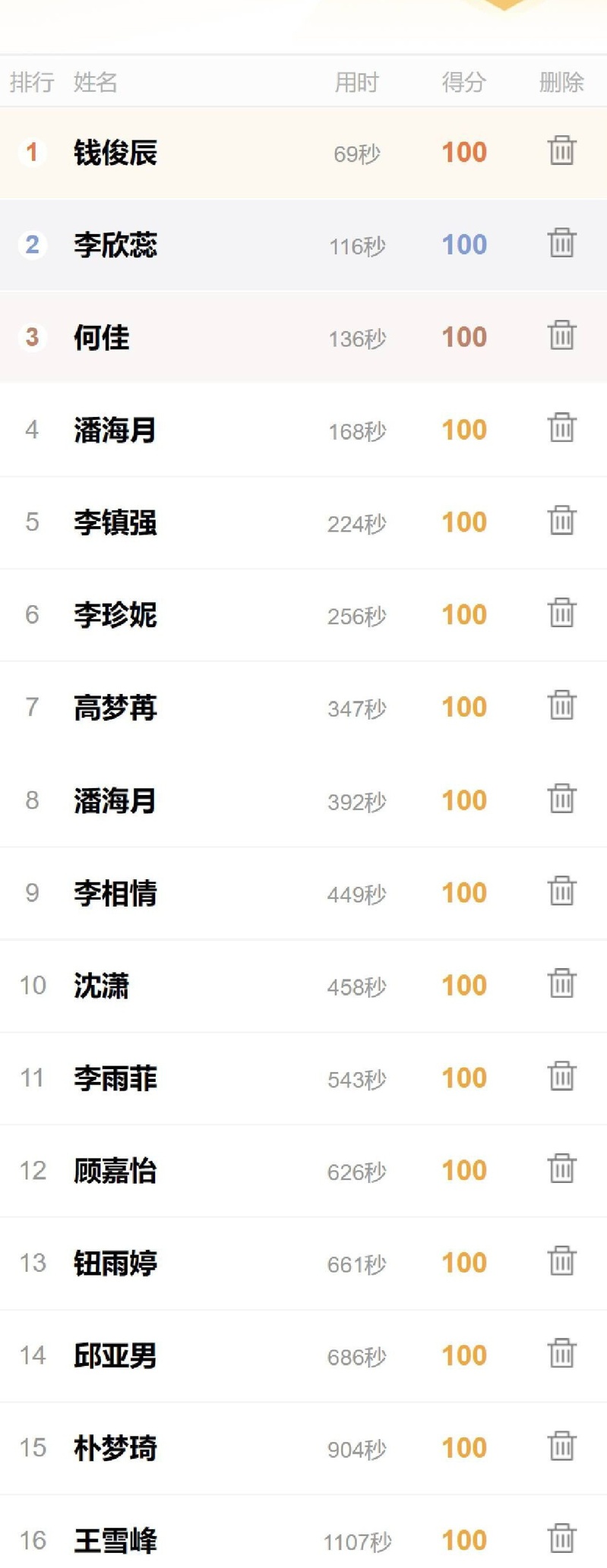Viewport: 607px width, 1568px height.
Task: Delete 潘海月's 168秒 record
Action: pos(561,427)
